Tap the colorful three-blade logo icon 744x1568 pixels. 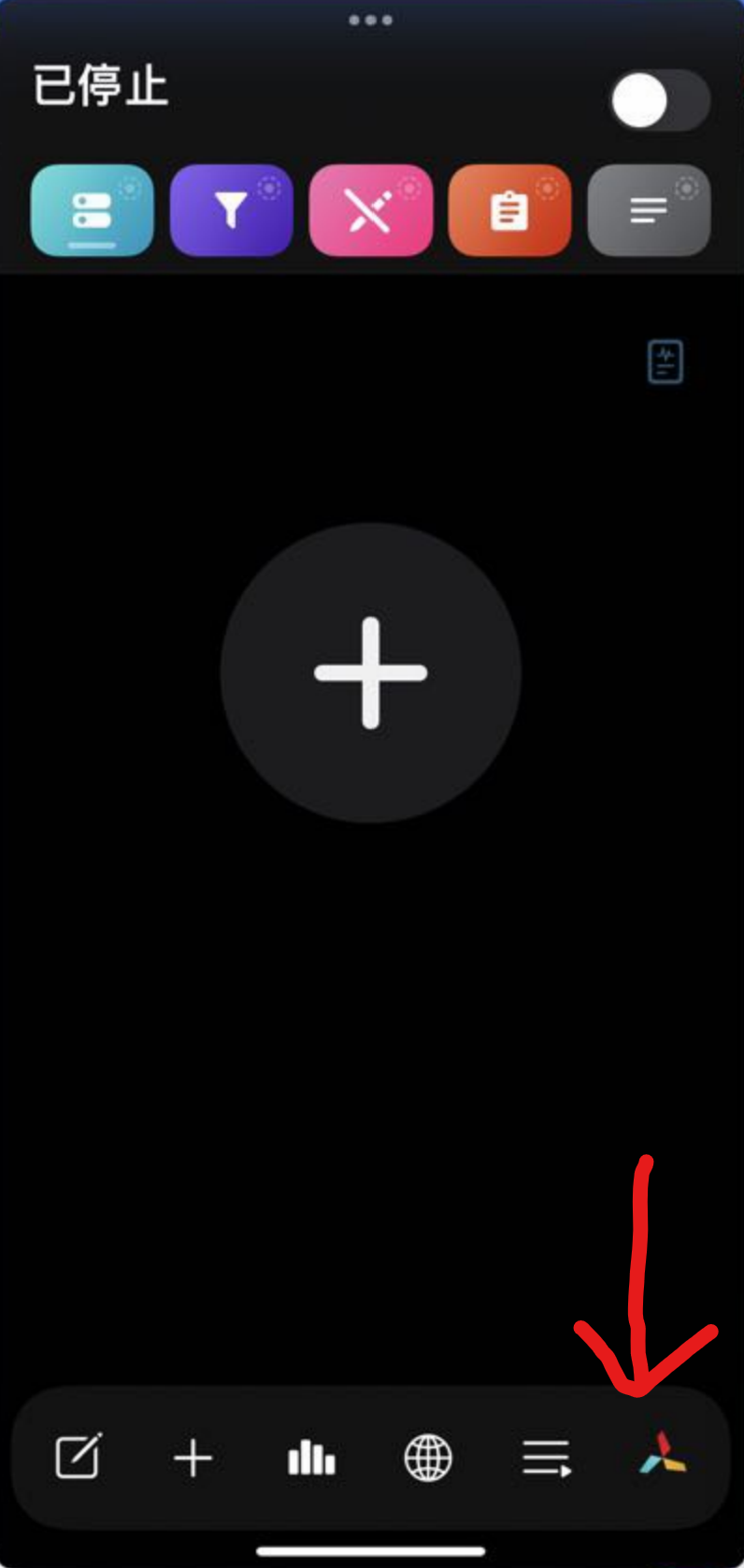(x=663, y=1455)
